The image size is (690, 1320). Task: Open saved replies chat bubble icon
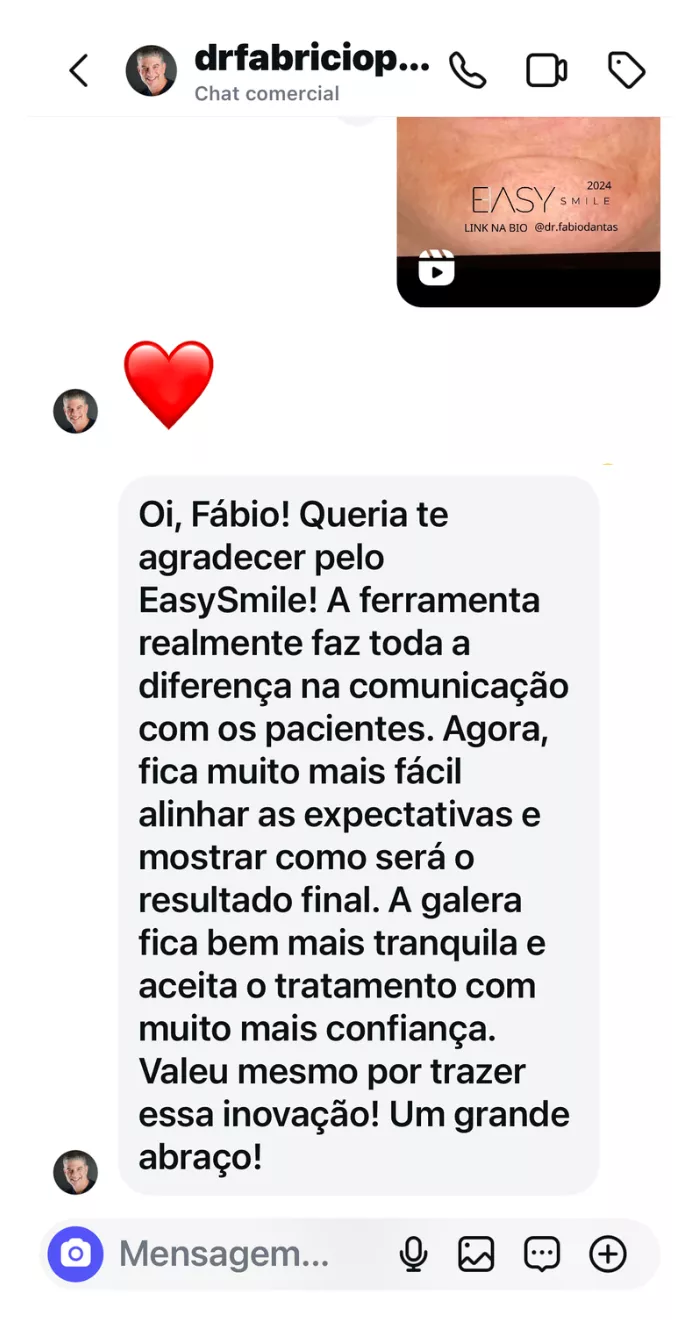542,1254
